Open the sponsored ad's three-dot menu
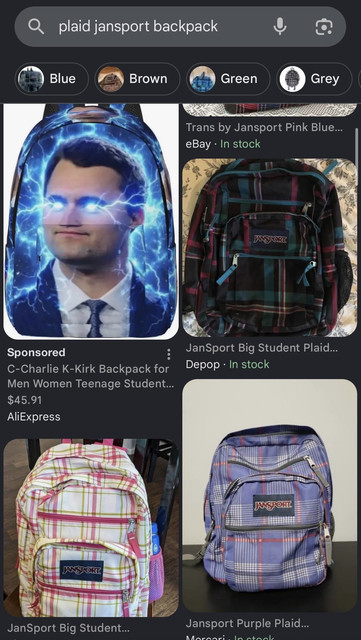The width and height of the screenshot is (361, 640). pos(168,354)
